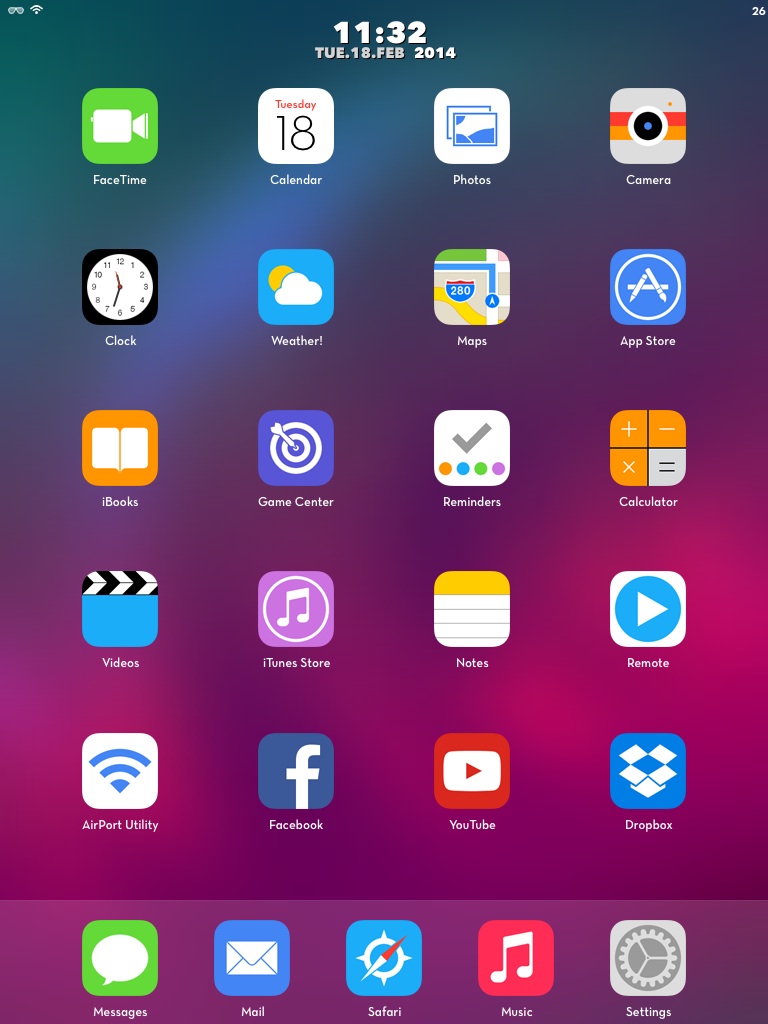Viewport: 768px width, 1024px height.
Task: Launch the App Store
Action: click(x=648, y=287)
